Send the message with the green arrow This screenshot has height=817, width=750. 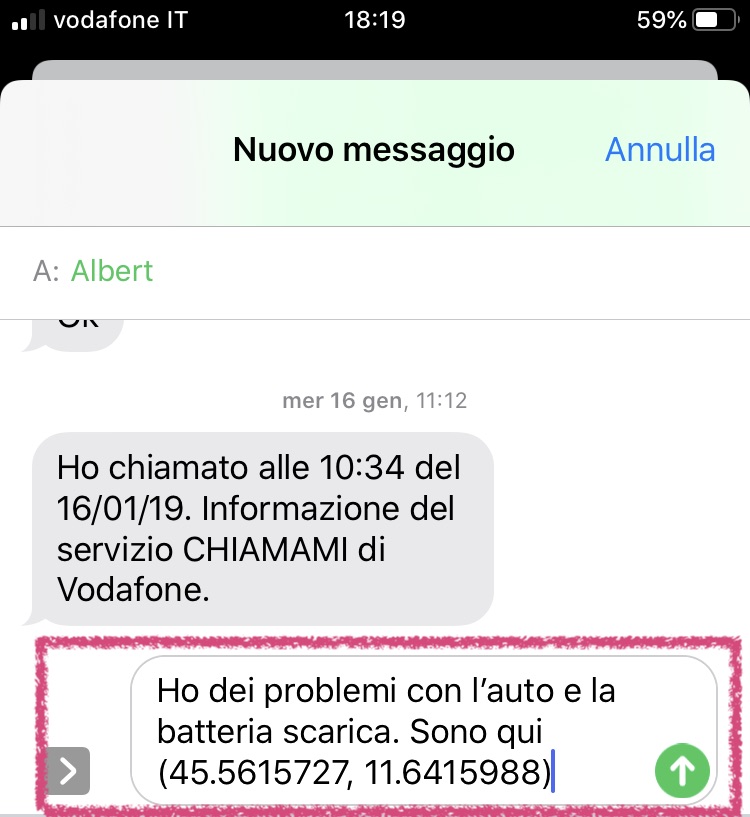682,770
